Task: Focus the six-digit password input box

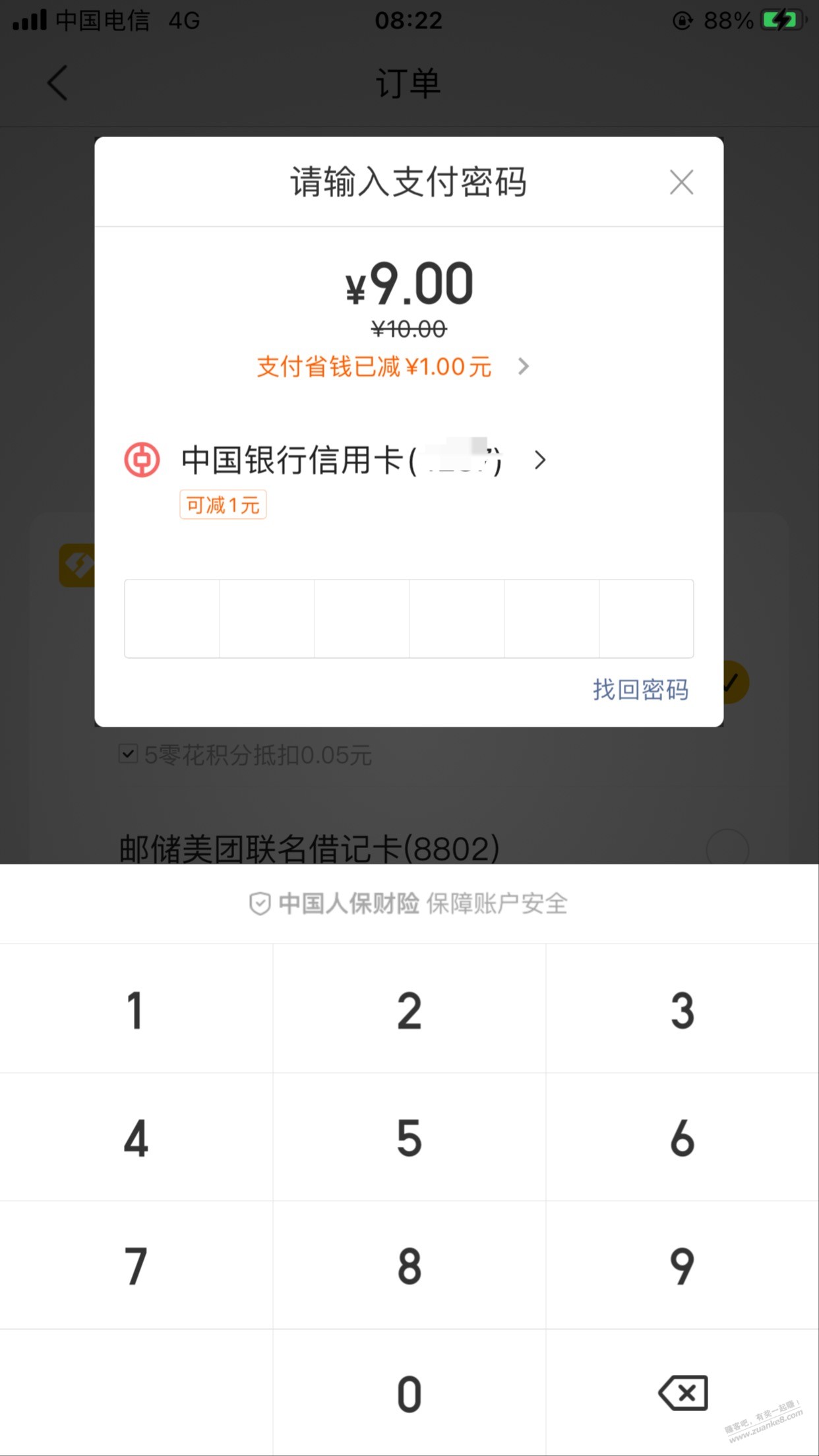Action: (x=409, y=619)
